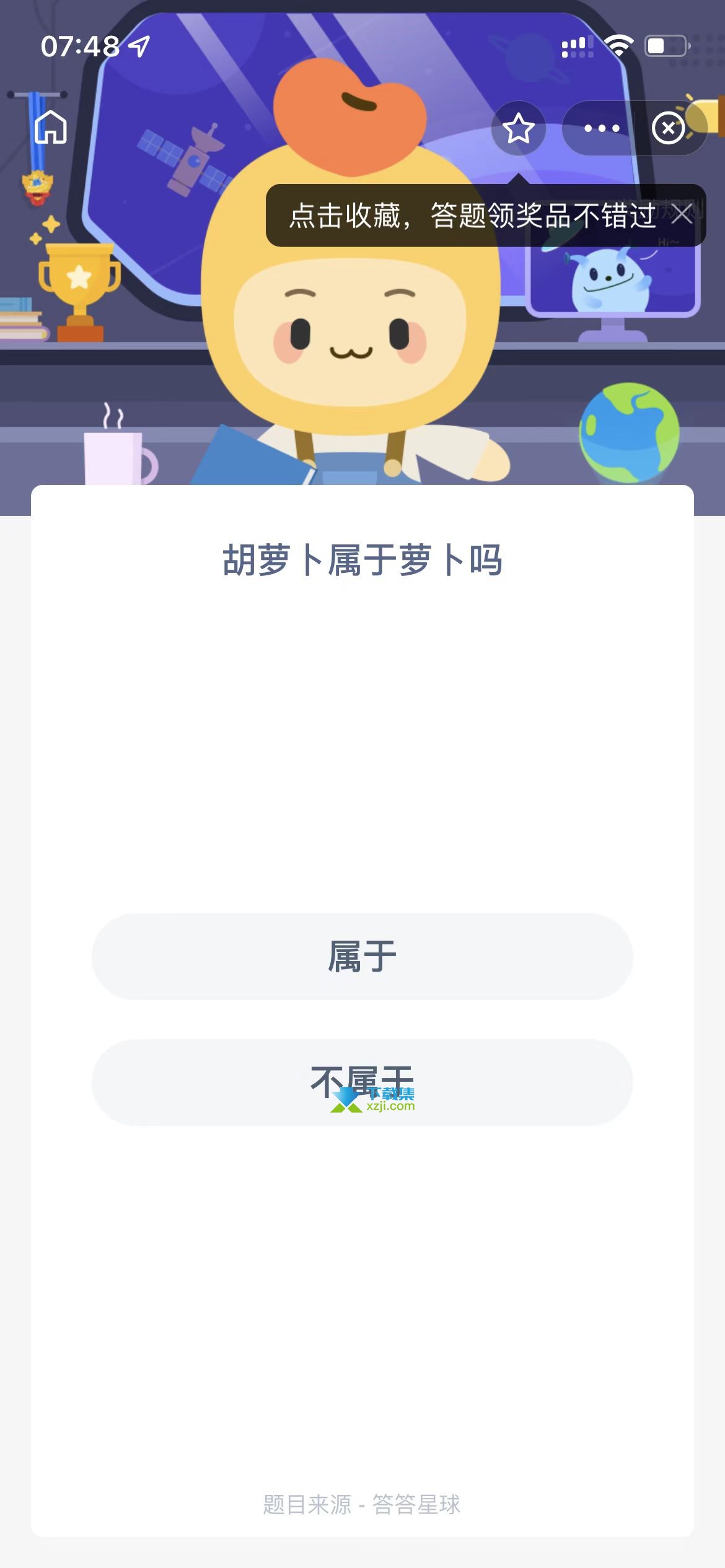Dismiss the 点击收藏 tooltip
The image size is (725, 1568).
click(682, 215)
